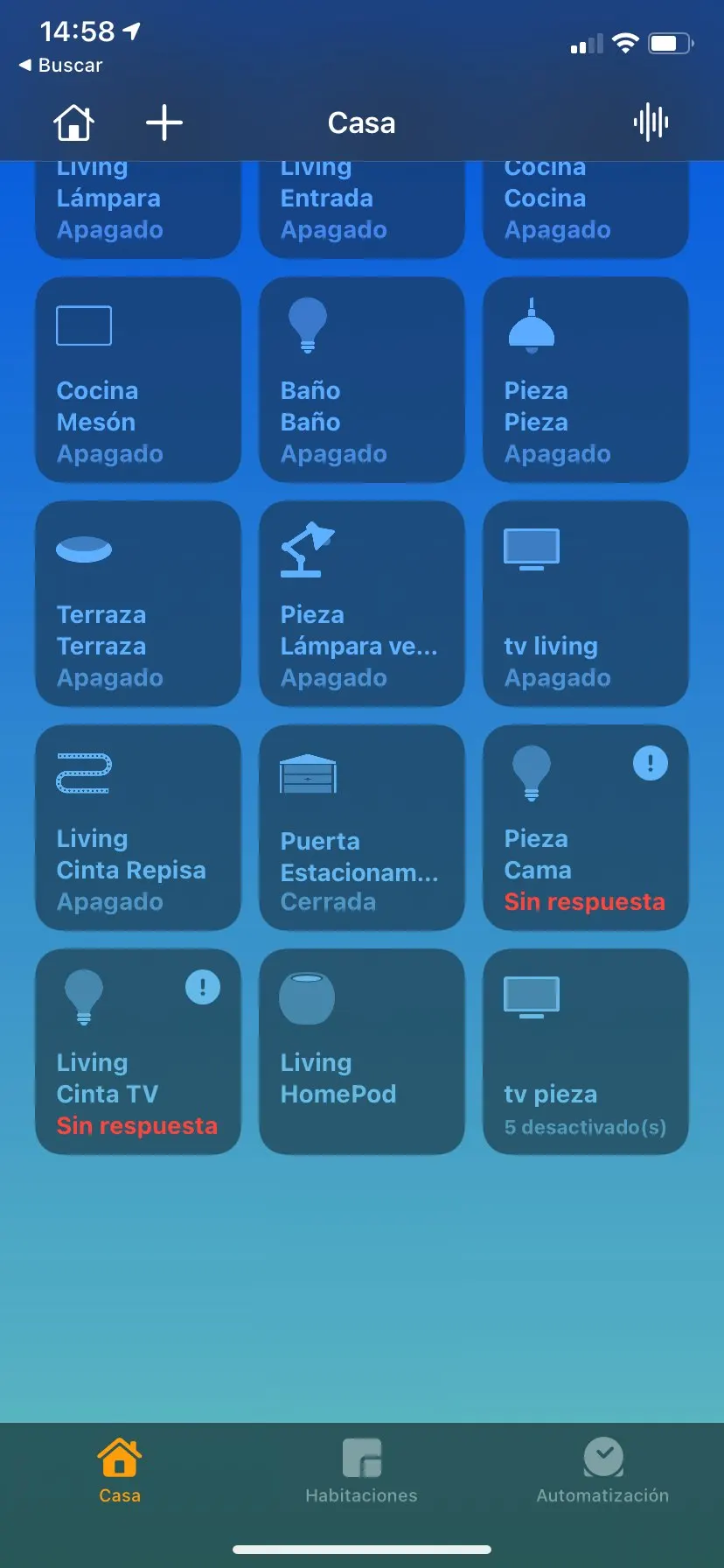This screenshot has height=1568, width=724.
Task: Switch to the Automatización tab
Action: click(602, 1471)
